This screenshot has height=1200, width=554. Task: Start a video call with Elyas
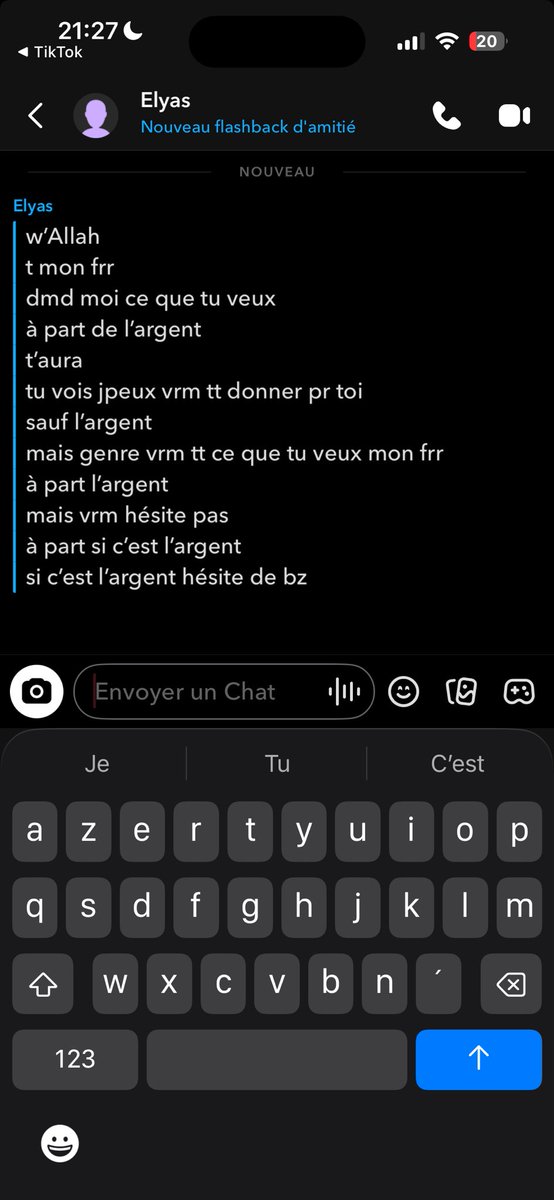point(514,116)
